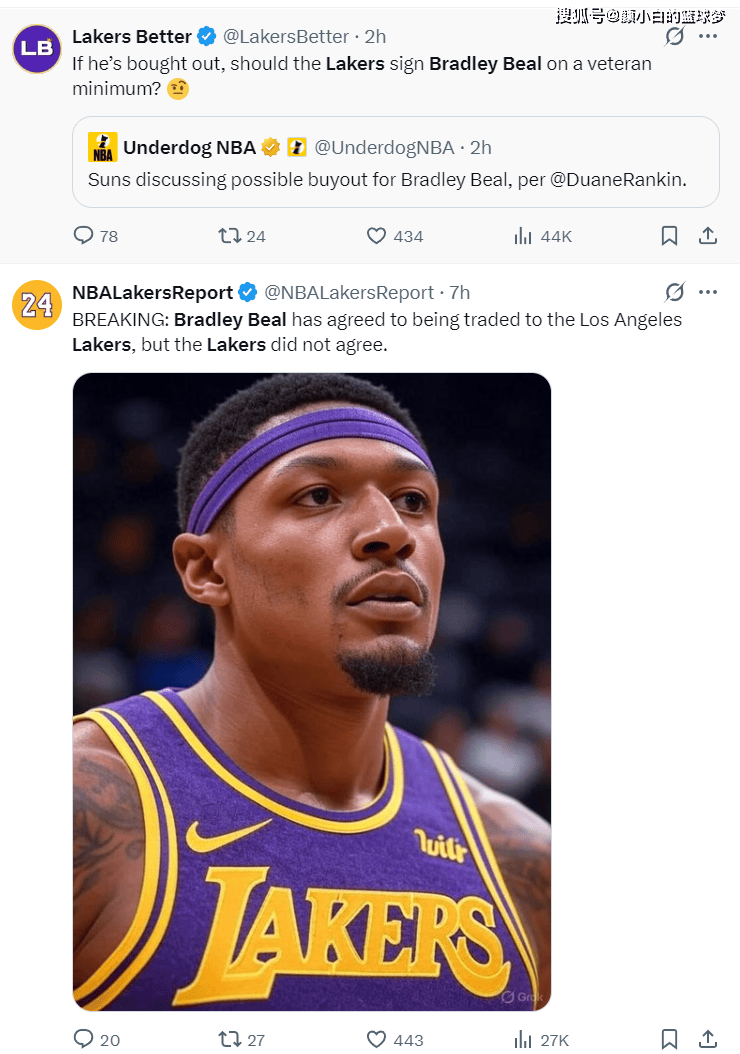This screenshot has height=1054, width=740.
Task: Open the NBALakersReport profile avatar
Action: click(37, 304)
